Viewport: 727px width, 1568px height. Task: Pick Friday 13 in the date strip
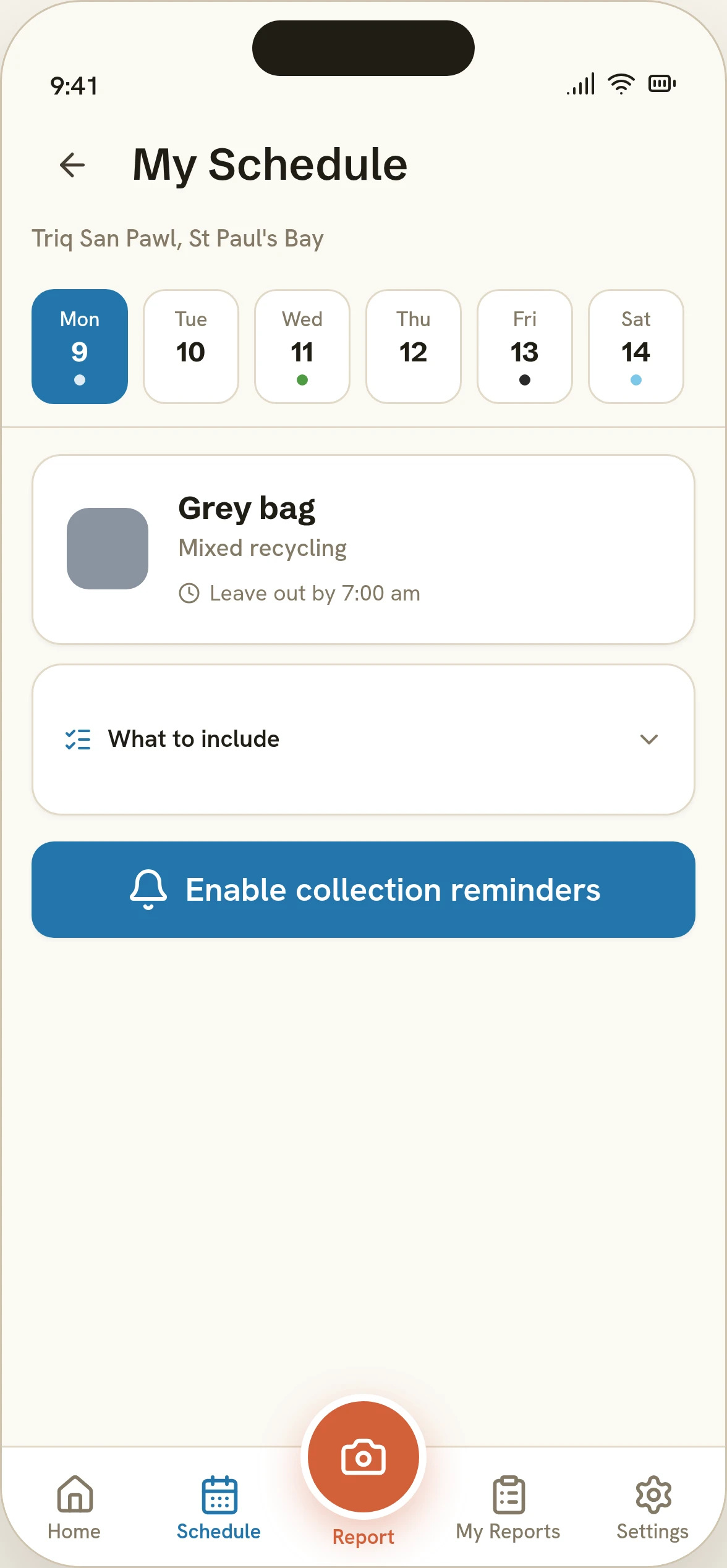point(525,347)
